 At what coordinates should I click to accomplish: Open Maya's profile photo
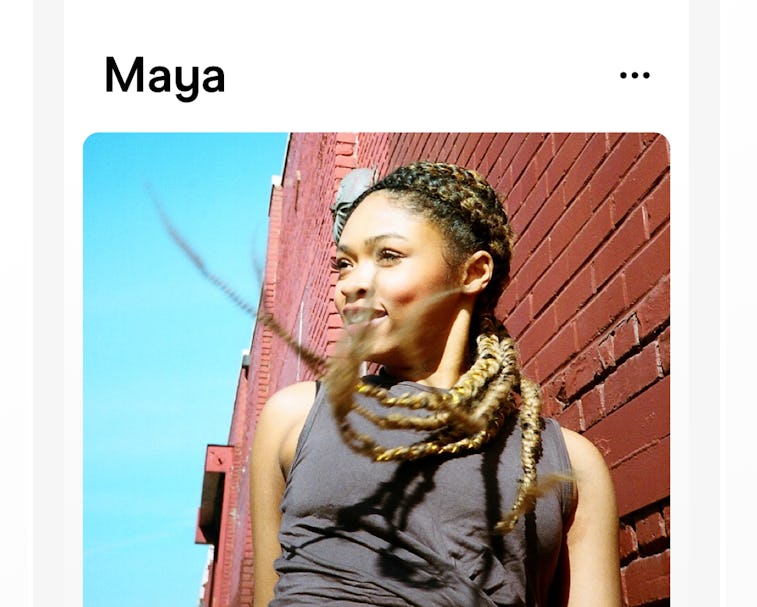[376, 370]
